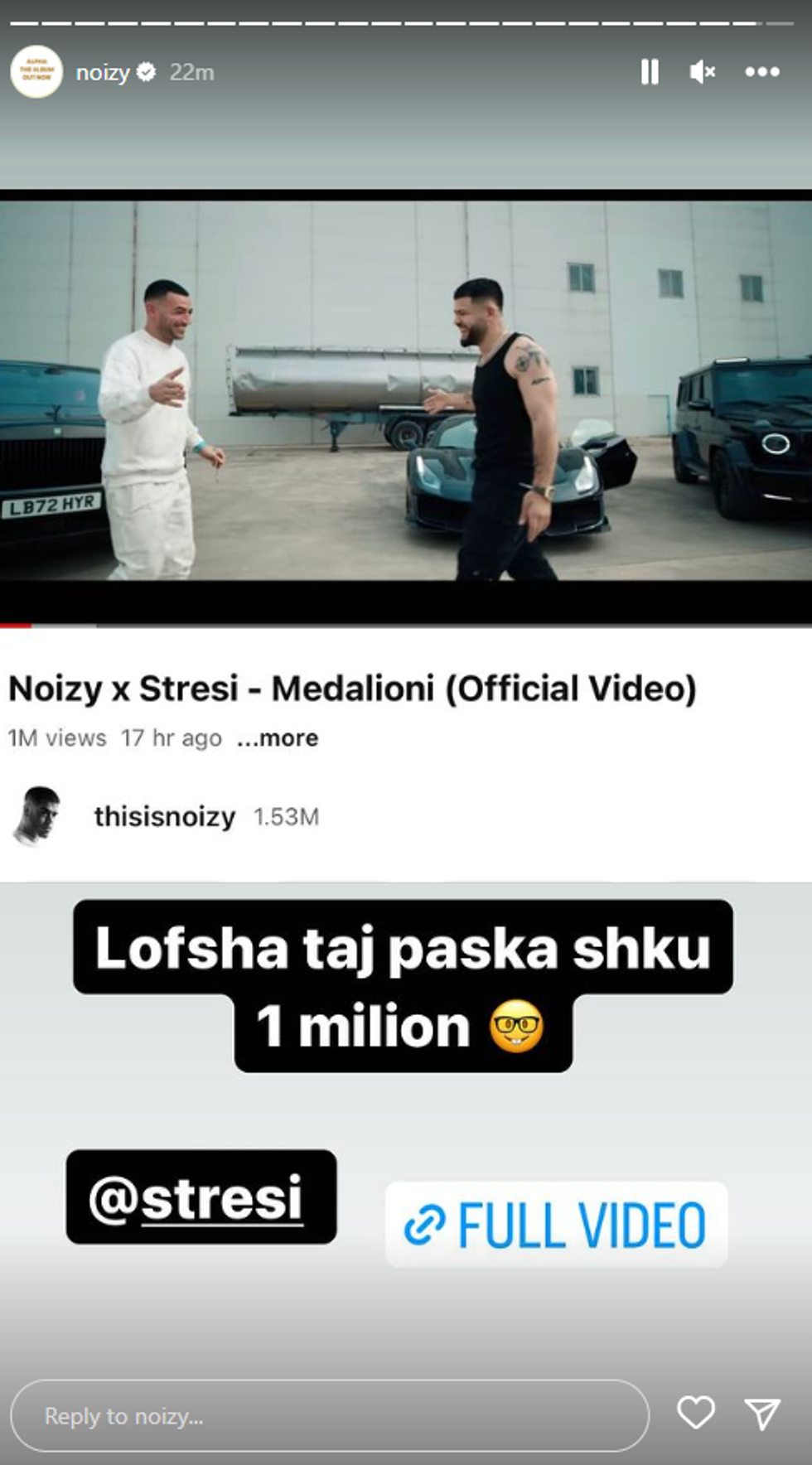Viewport: 812px width, 1465px height.
Task: Share the story via paper plane icon
Action: 762,1414
